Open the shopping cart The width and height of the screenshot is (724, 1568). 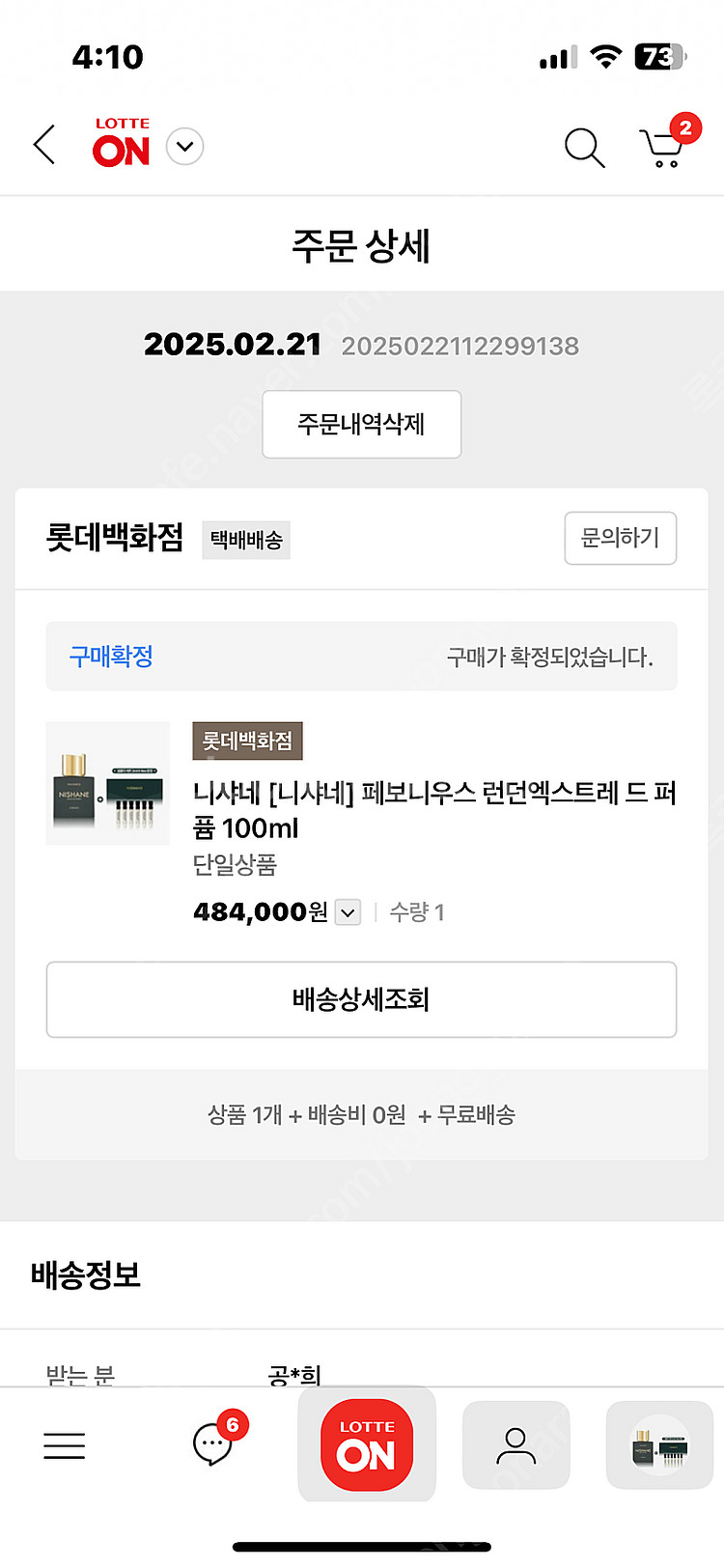663,148
